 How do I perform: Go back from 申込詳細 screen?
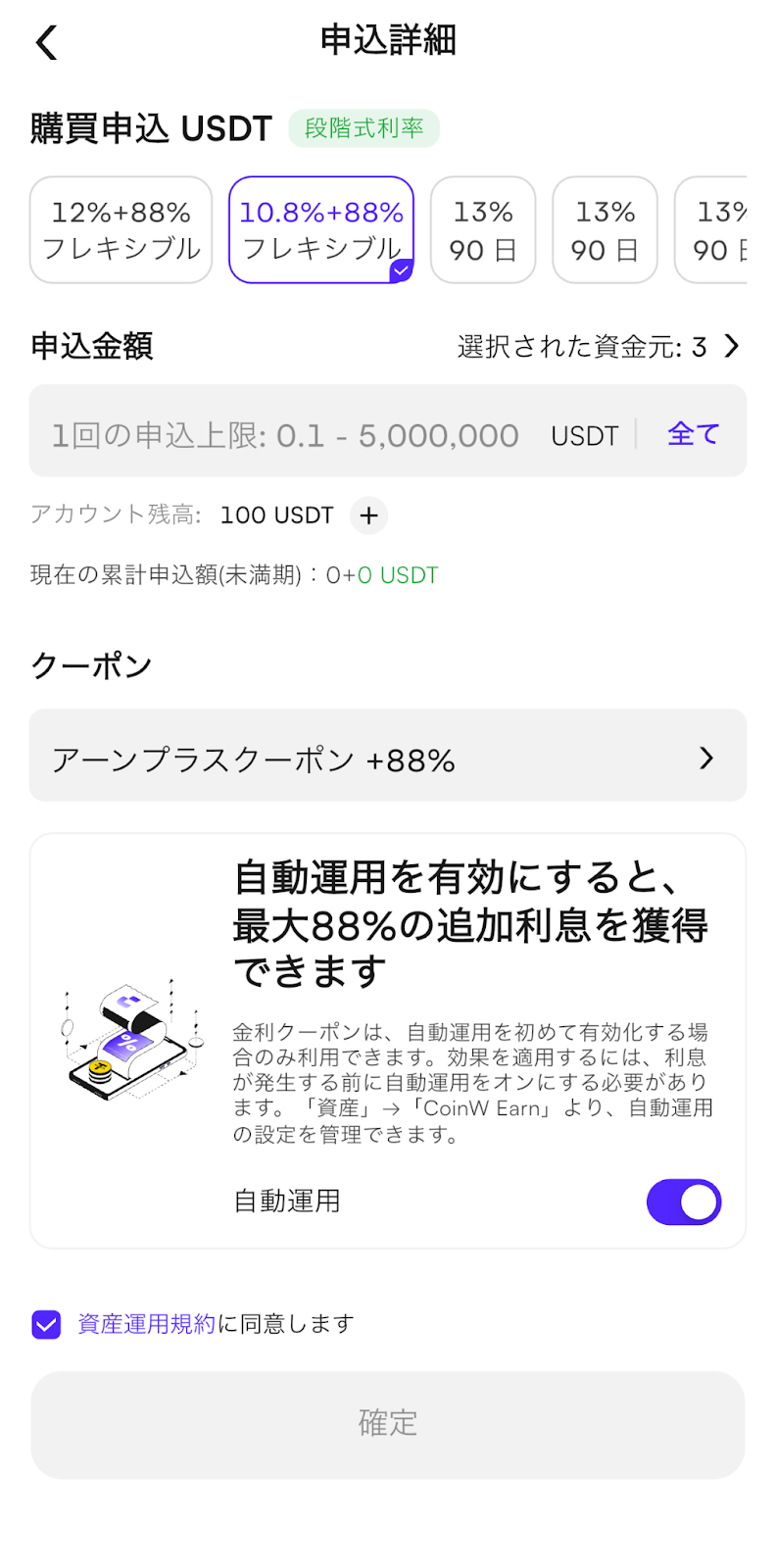click(46, 42)
